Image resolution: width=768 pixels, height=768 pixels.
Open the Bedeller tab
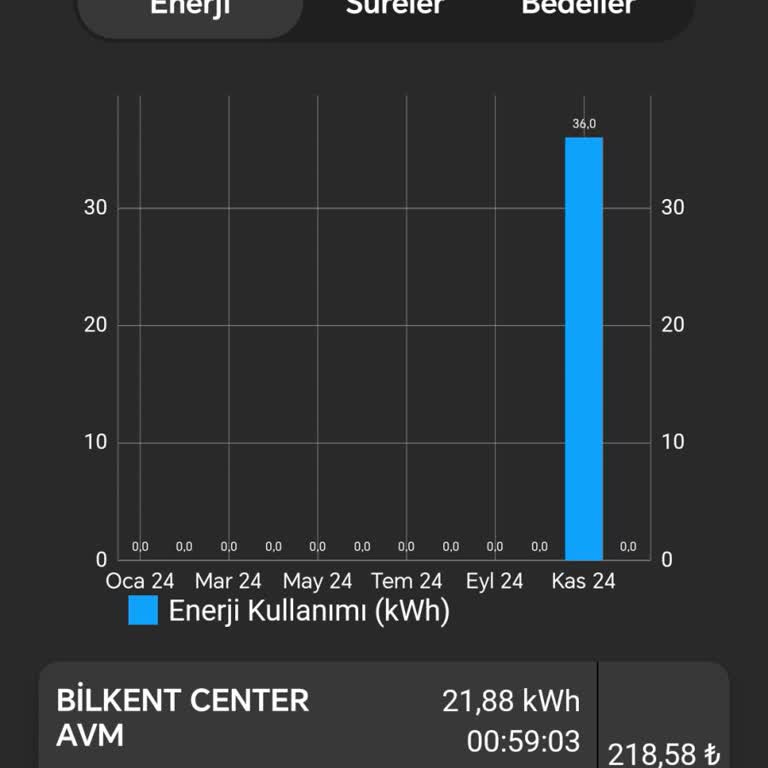coord(577,10)
